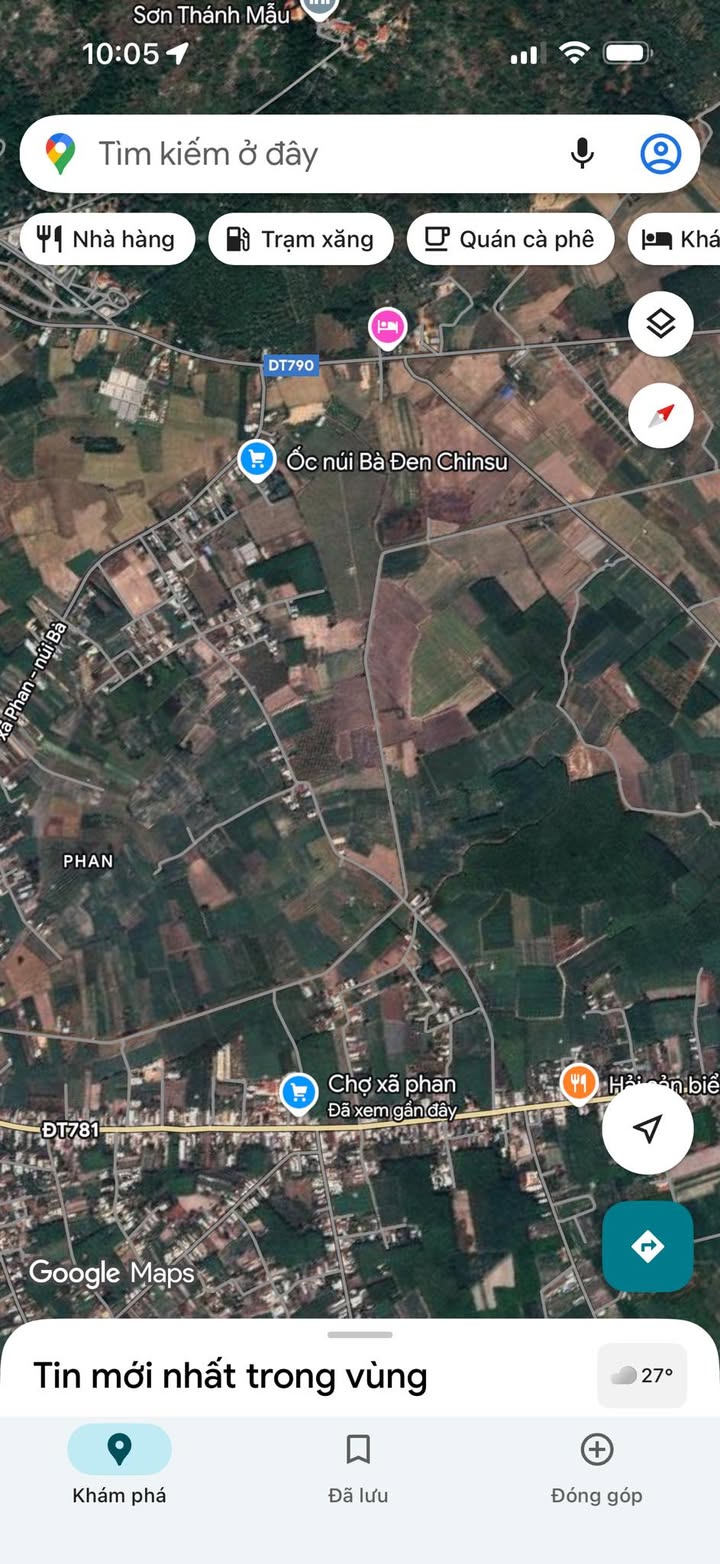Choose the "Quán cà phê" chip

tap(510, 239)
